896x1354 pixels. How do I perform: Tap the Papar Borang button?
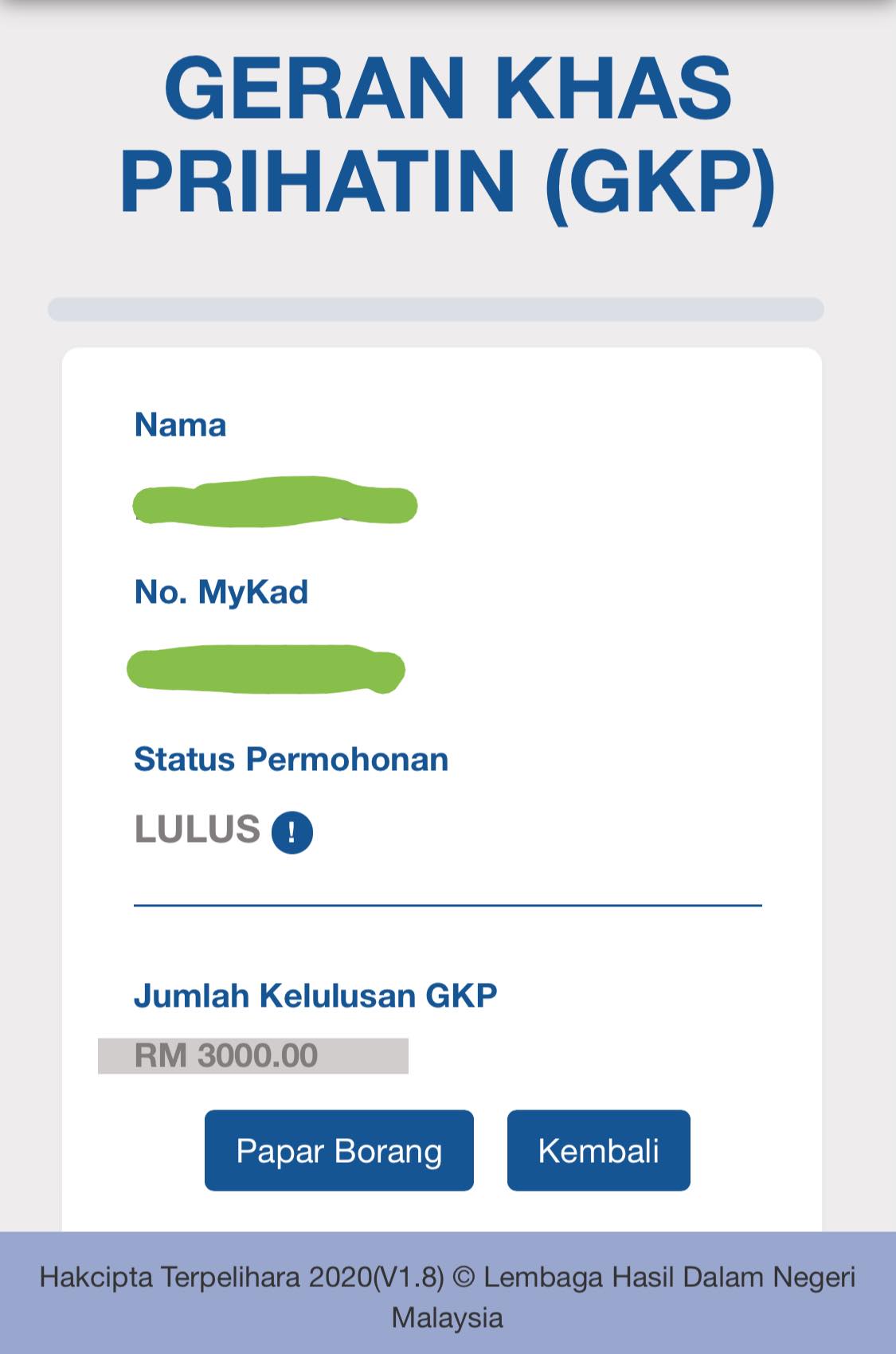click(339, 1150)
